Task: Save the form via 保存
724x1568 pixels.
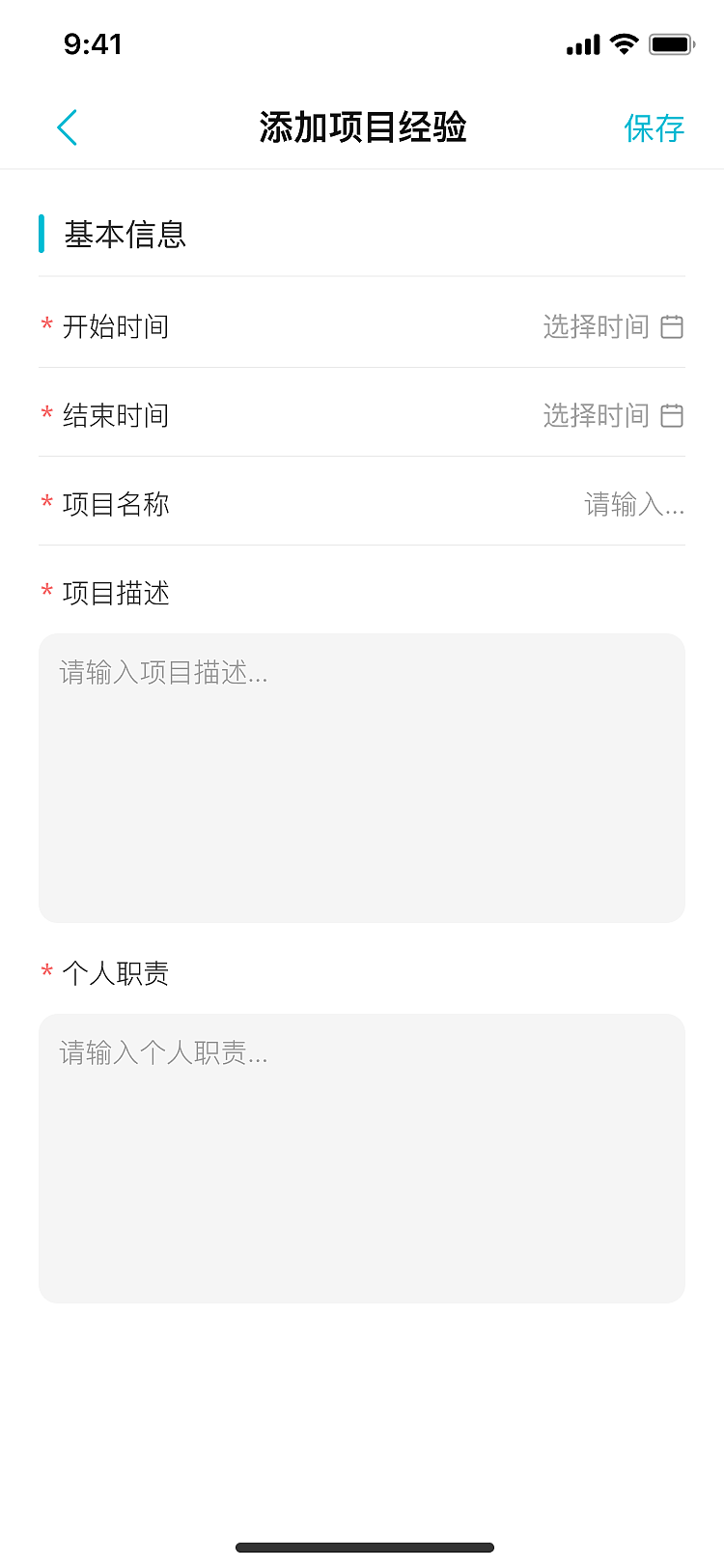Action: [655, 128]
